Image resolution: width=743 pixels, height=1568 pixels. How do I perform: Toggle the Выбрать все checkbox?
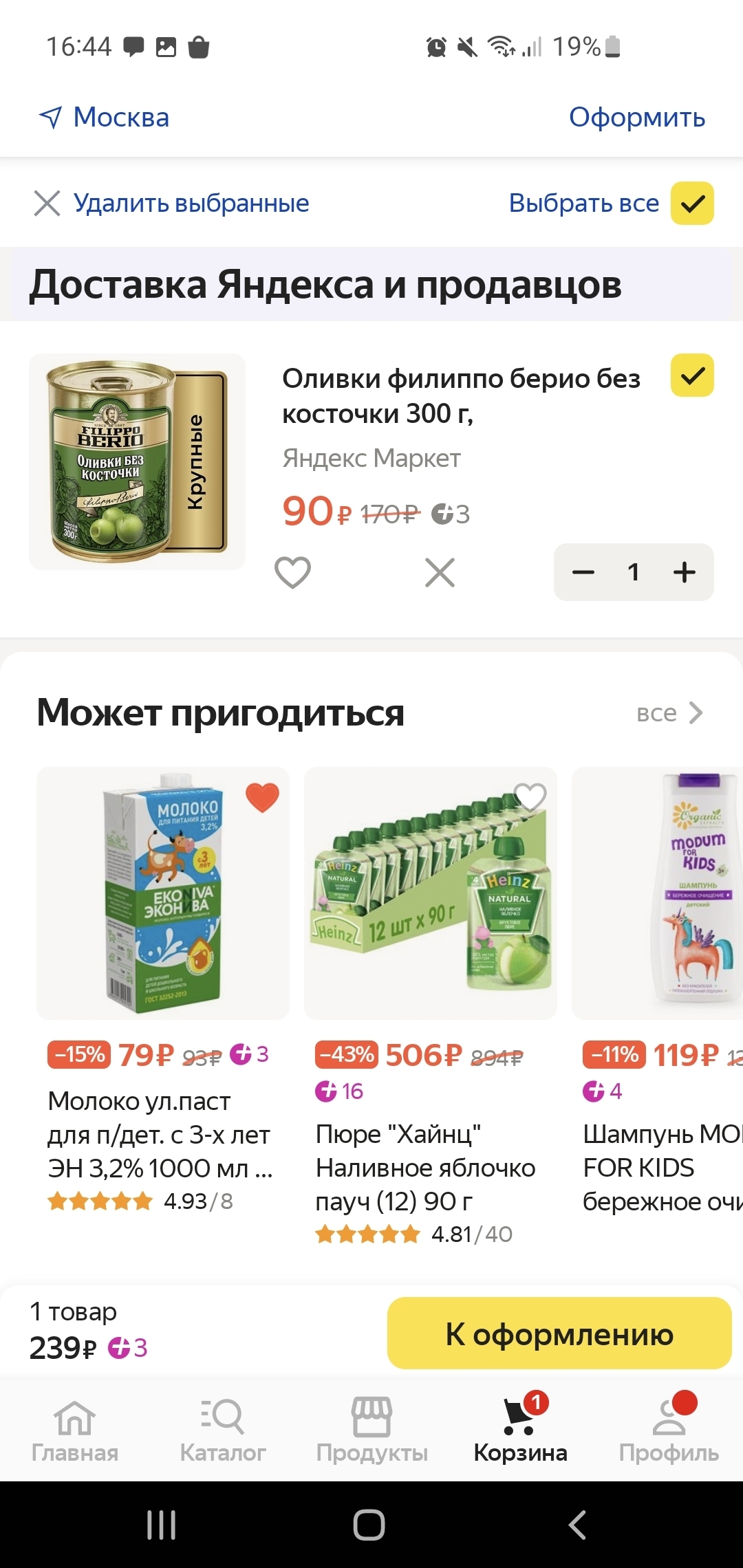coord(692,204)
